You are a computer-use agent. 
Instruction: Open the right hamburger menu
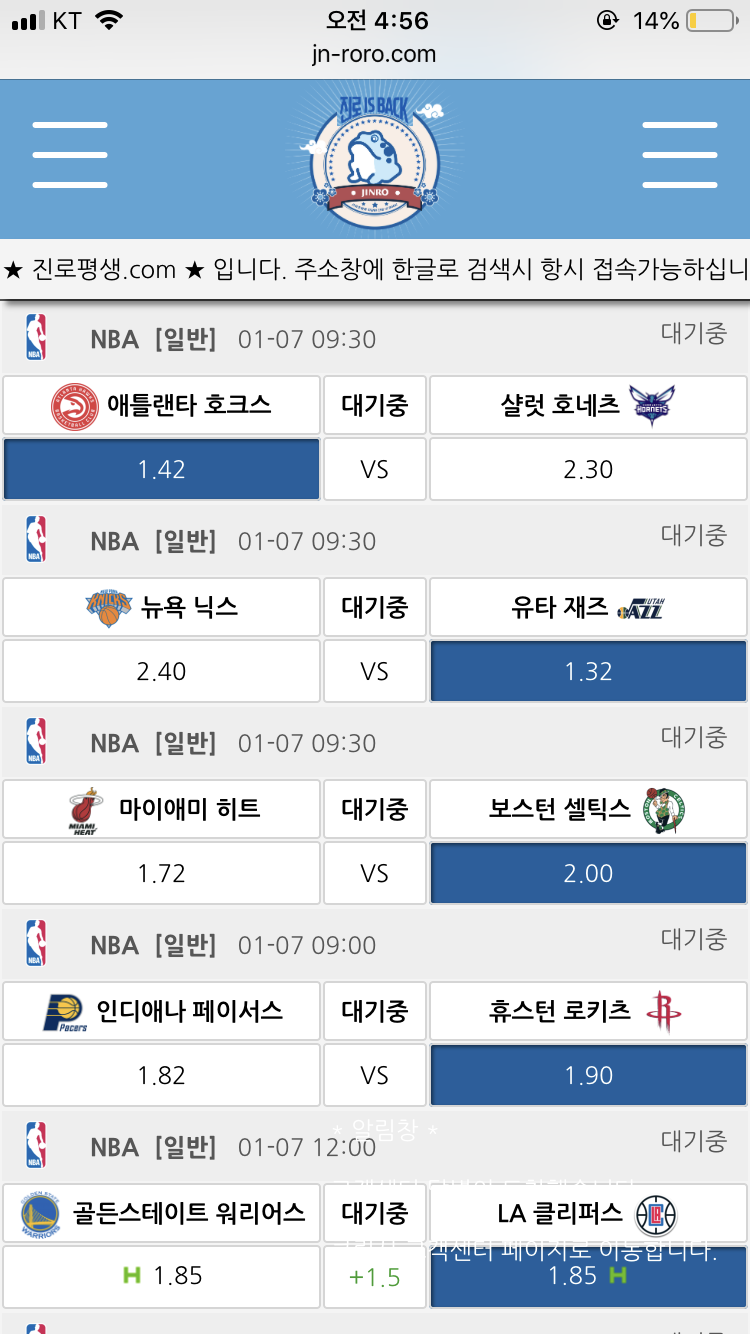(679, 155)
